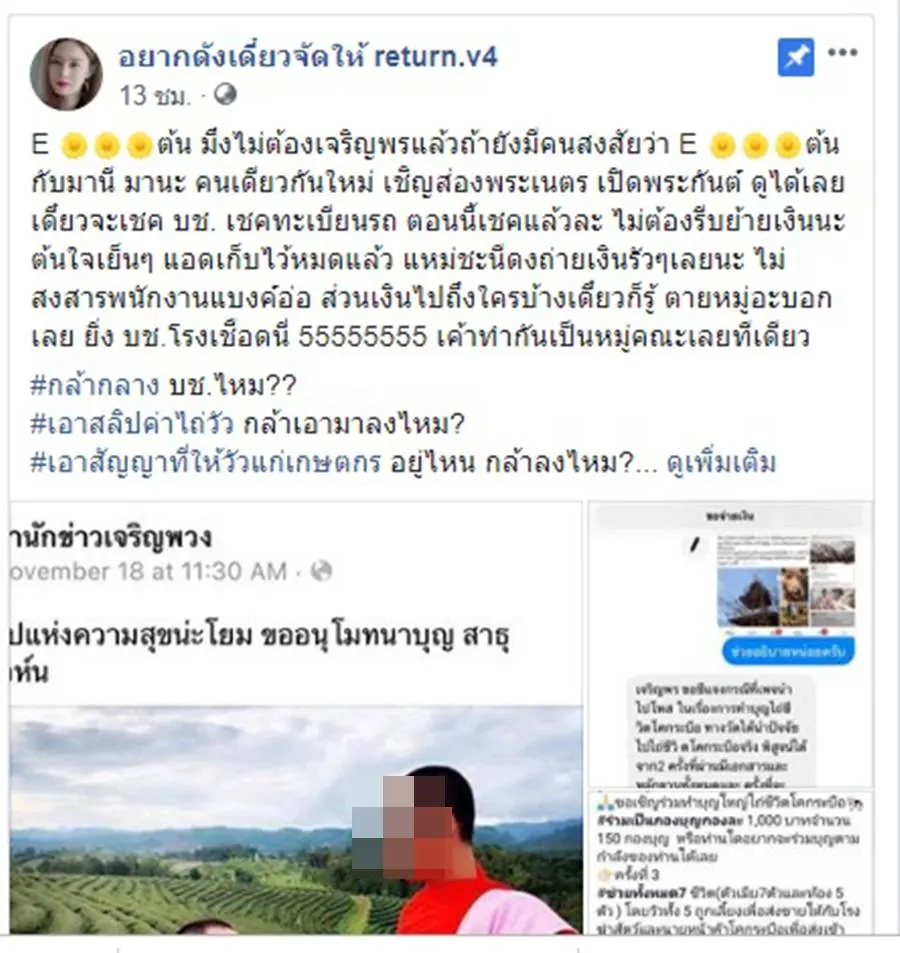Open the #เอาสัญญาที่ให้วัวแก่เกษตกร hashtag
Viewport: 900px width, 953px height.
pos(203,463)
